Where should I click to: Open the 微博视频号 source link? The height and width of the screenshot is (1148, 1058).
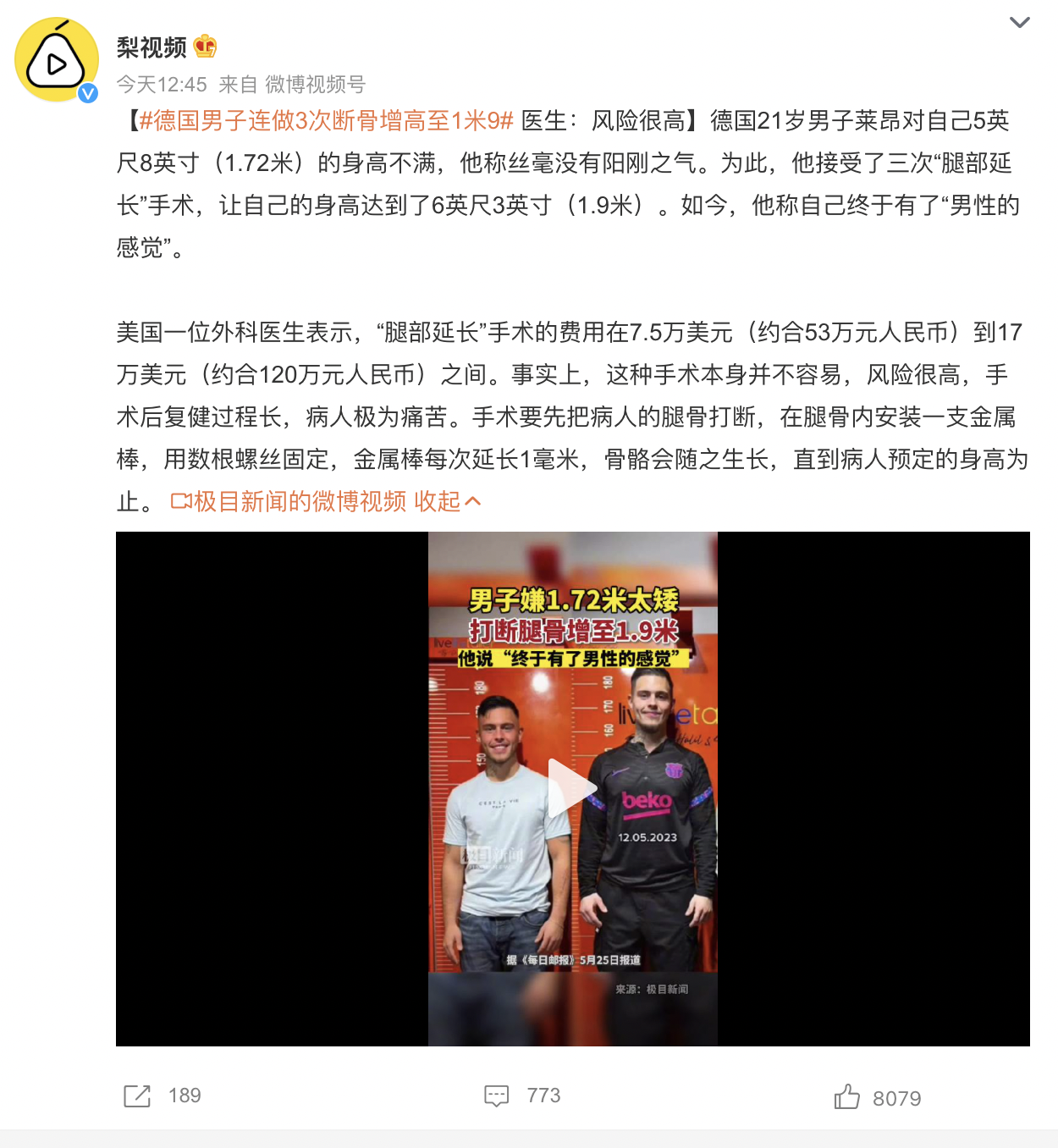tap(315, 85)
